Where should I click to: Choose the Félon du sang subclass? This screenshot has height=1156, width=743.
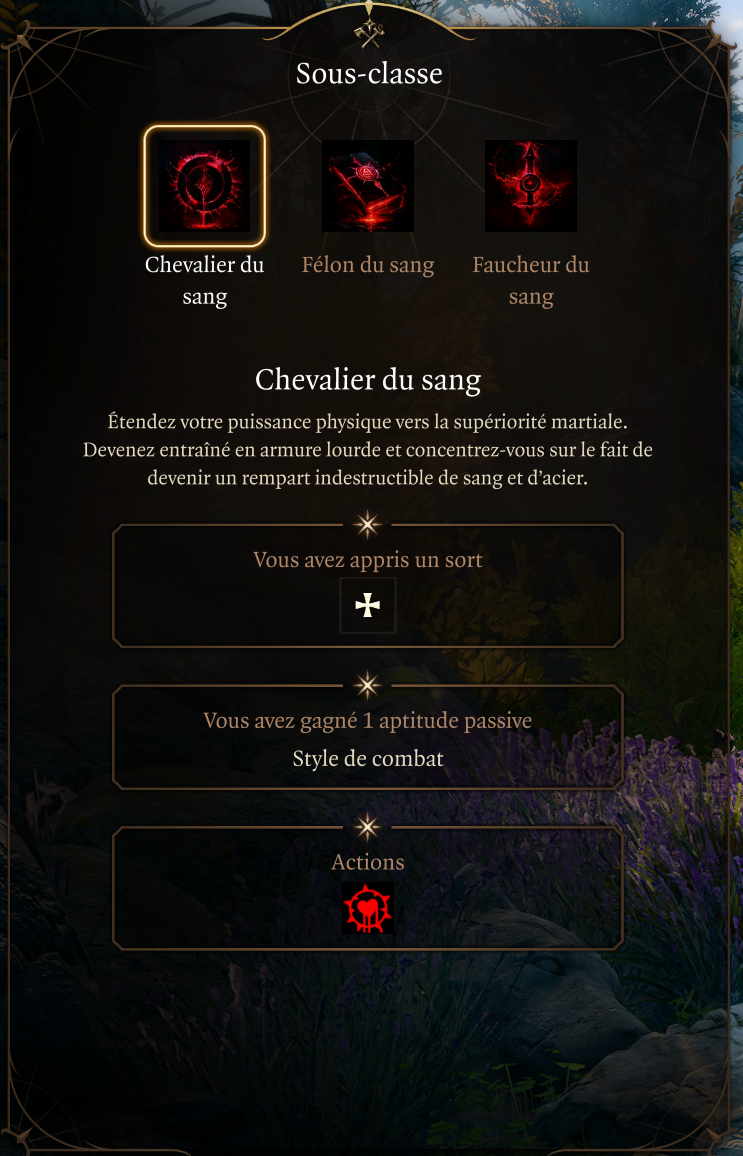[368, 186]
